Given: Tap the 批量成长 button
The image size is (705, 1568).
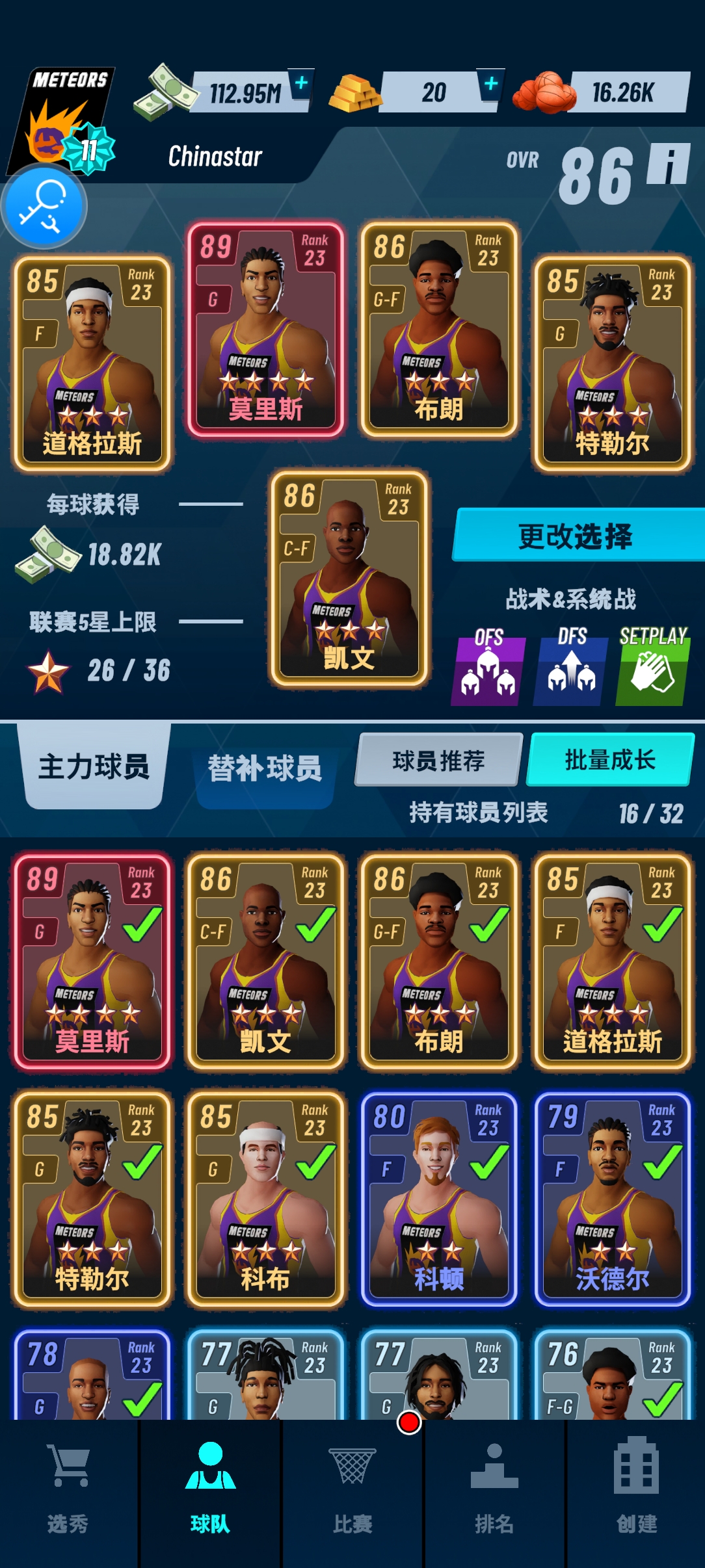Looking at the screenshot, I should pos(610,759).
